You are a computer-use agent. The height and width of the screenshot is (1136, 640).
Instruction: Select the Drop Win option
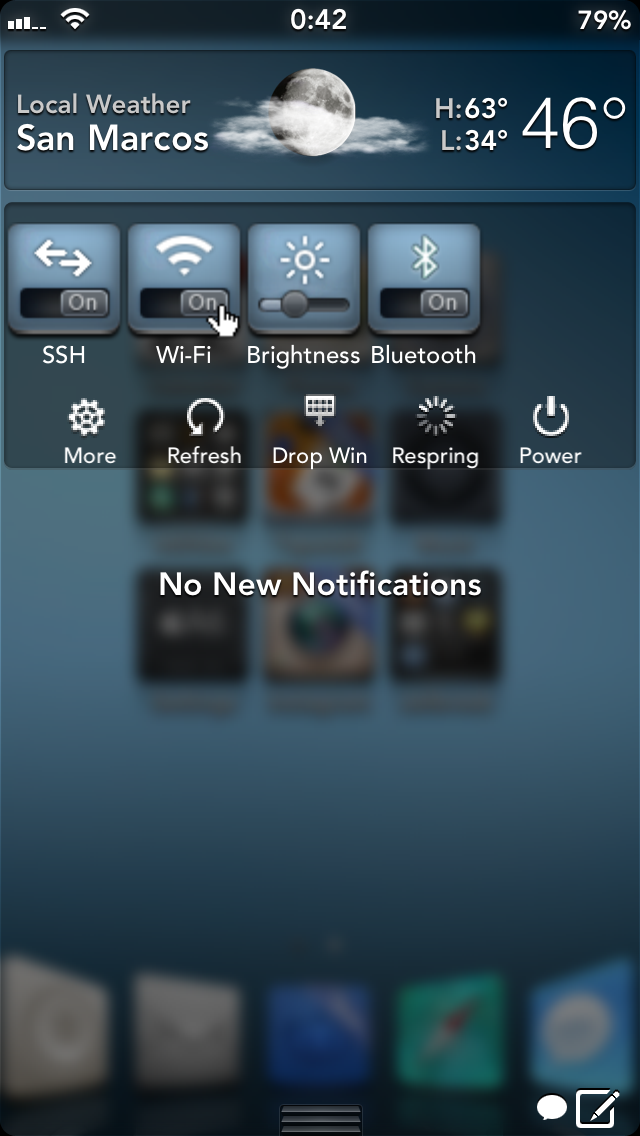pyautogui.click(x=320, y=431)
